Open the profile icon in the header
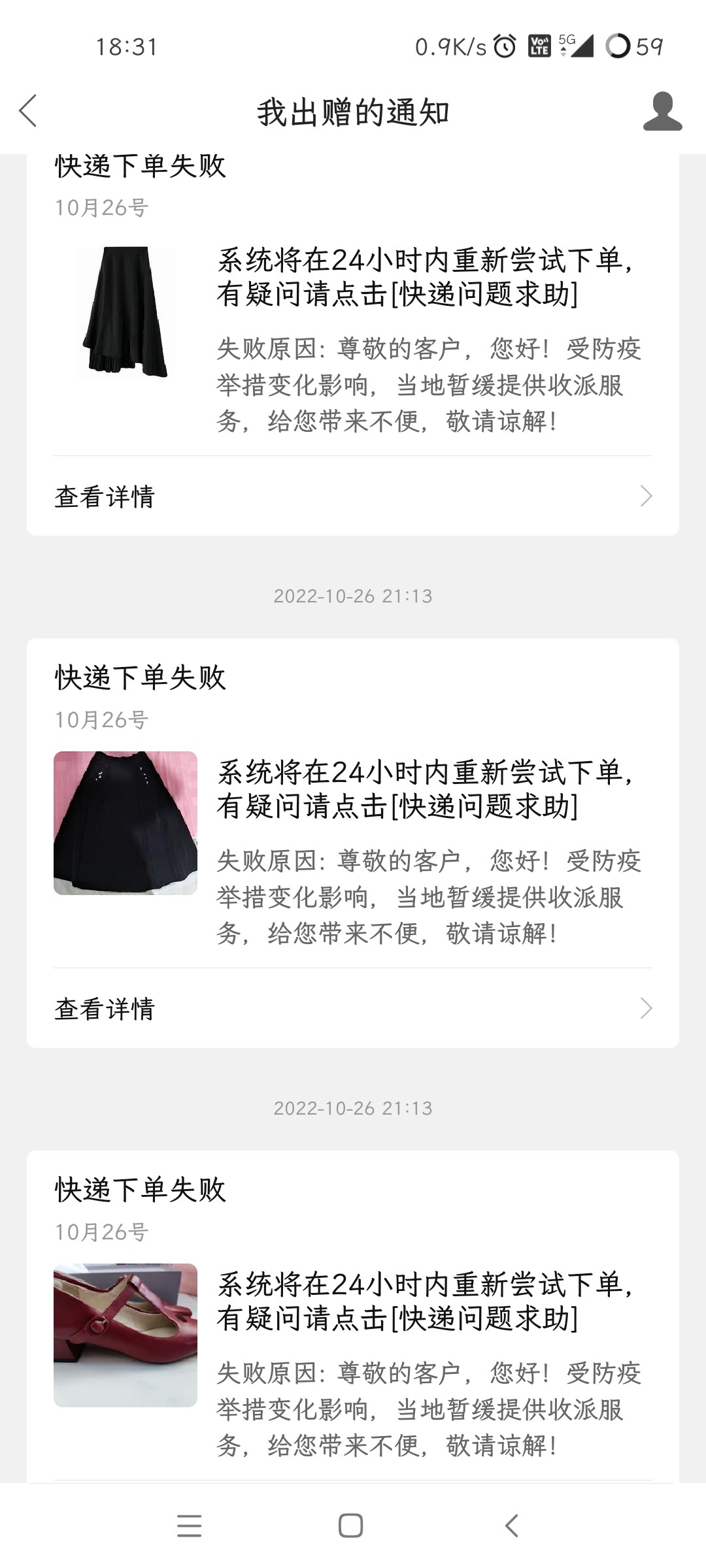The image size is (706, 1568). click(x=662, y=112)
